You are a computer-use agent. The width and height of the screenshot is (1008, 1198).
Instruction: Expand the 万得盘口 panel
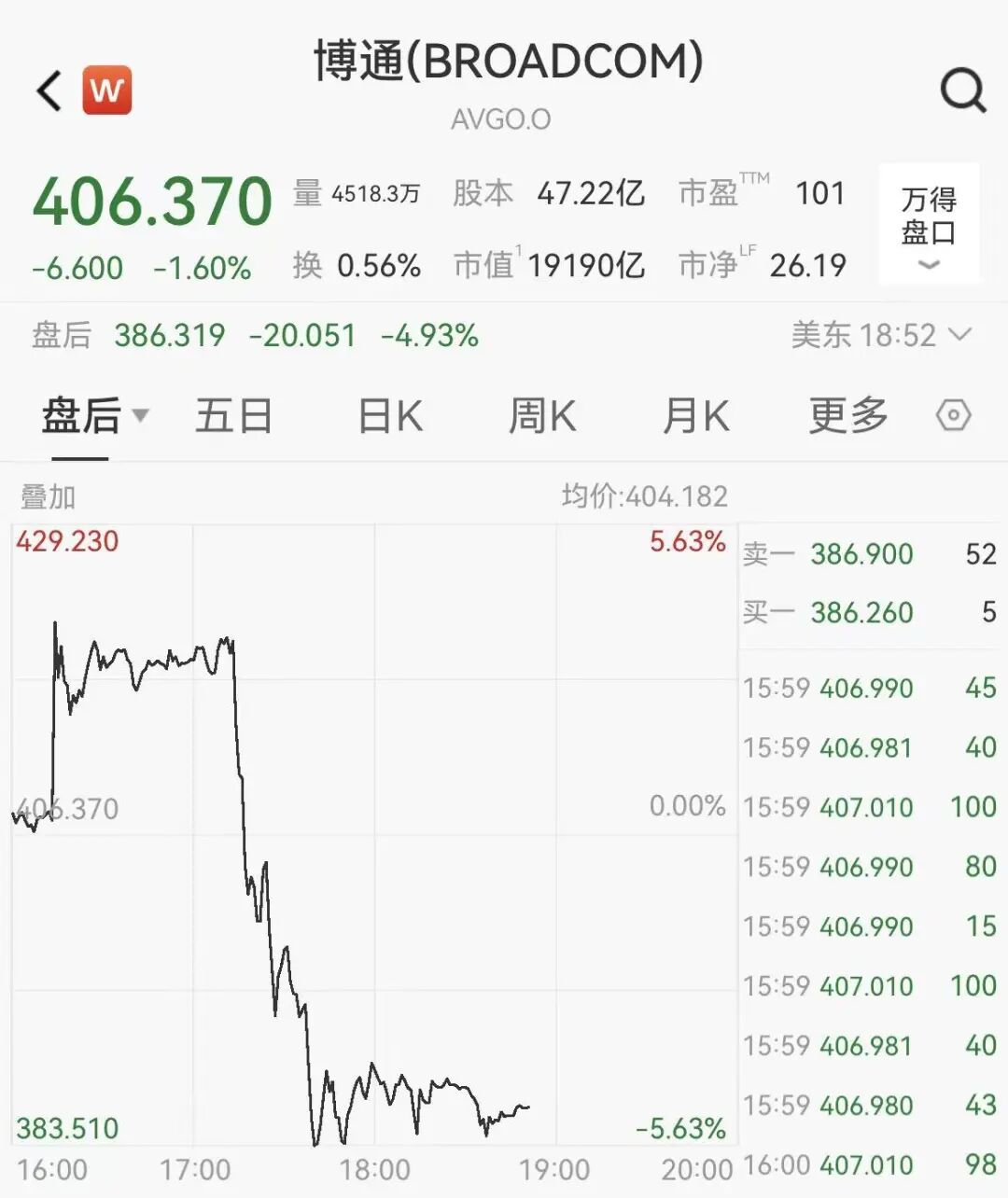(929, 224)
